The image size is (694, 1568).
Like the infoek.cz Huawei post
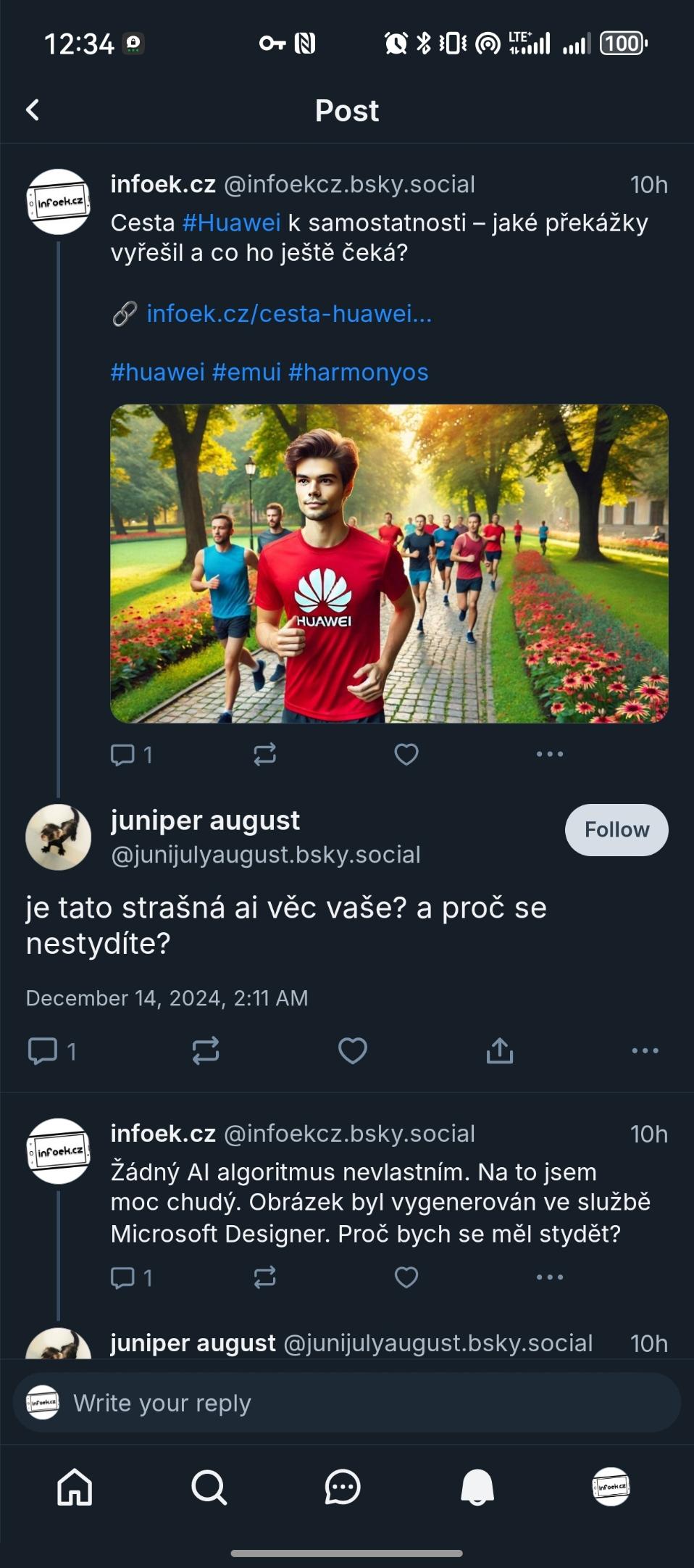click(x=406, y=755)
